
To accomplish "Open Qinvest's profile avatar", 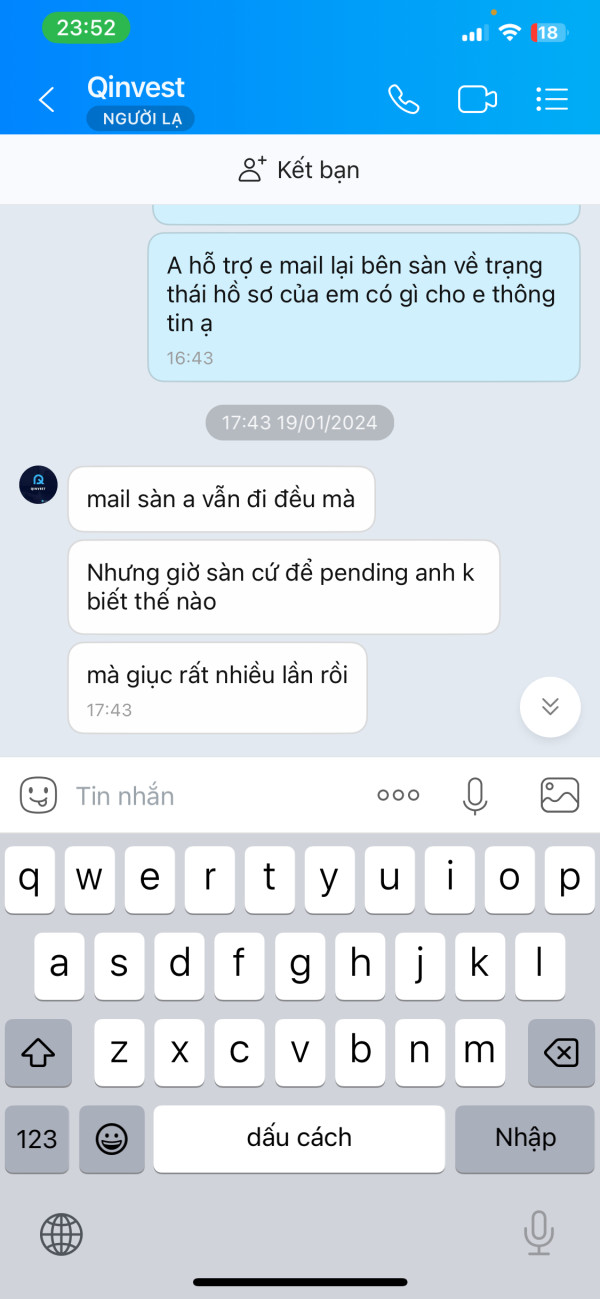I will [38, 485].
